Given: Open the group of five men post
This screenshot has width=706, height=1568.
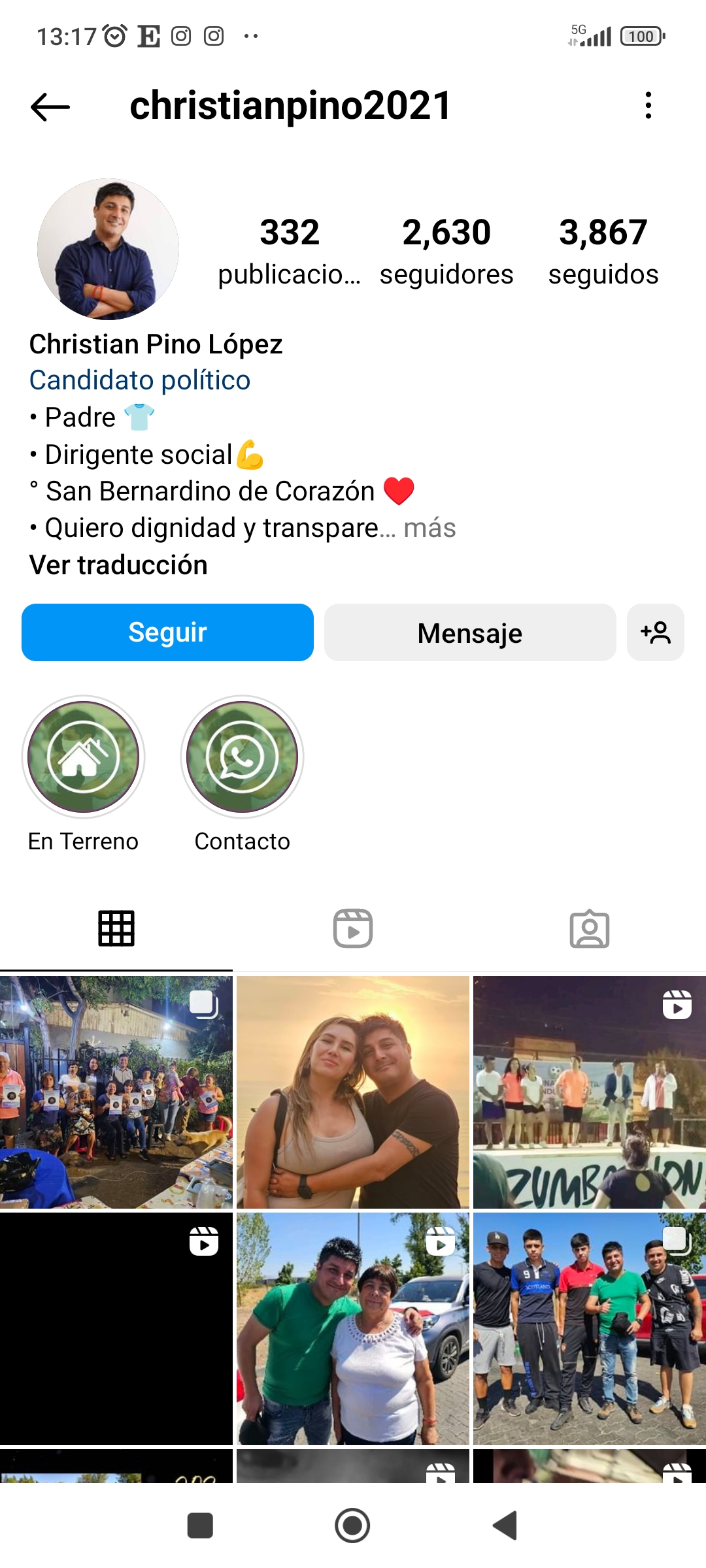Looking at the screenshot, I should (589, 1328).
